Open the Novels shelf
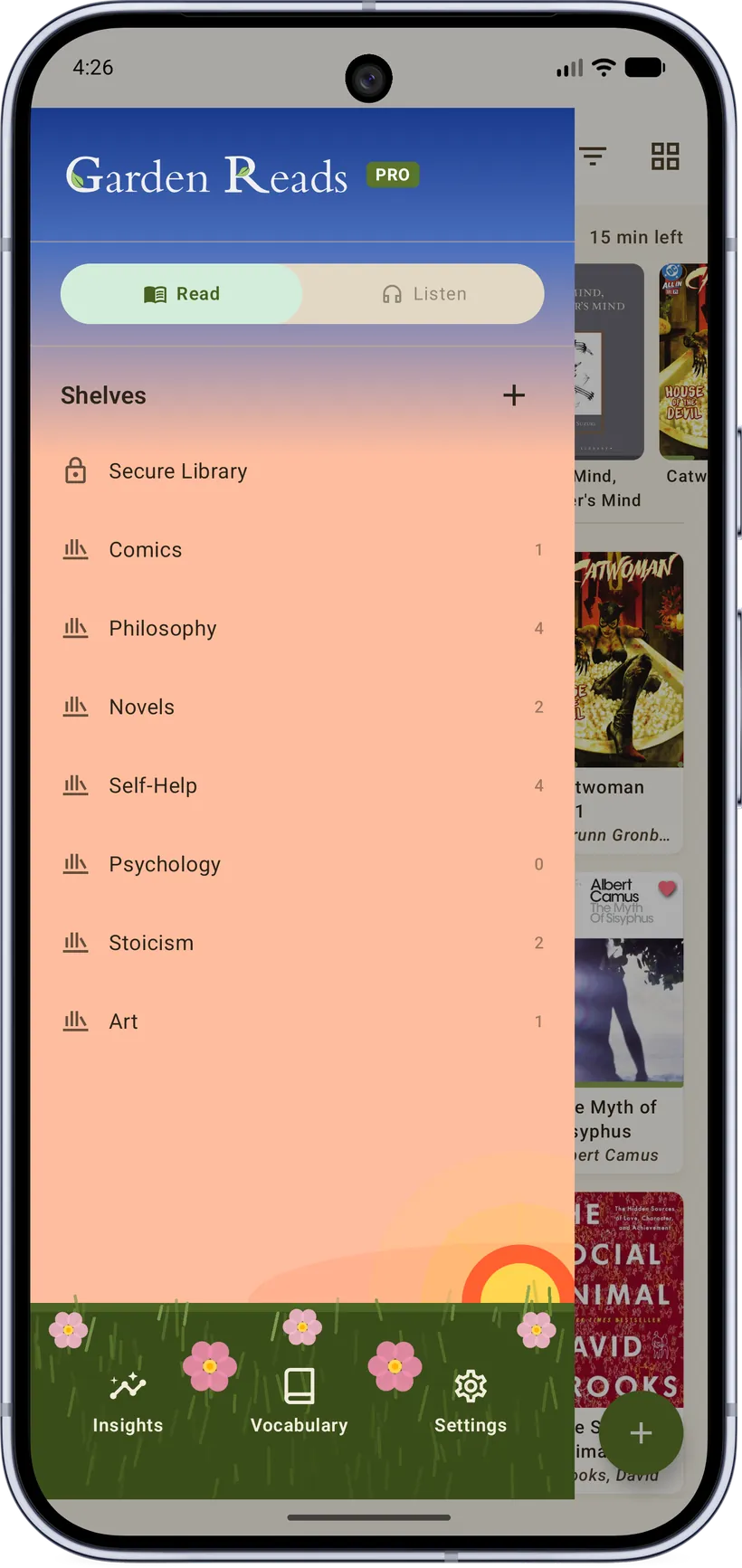 point(302,708)
